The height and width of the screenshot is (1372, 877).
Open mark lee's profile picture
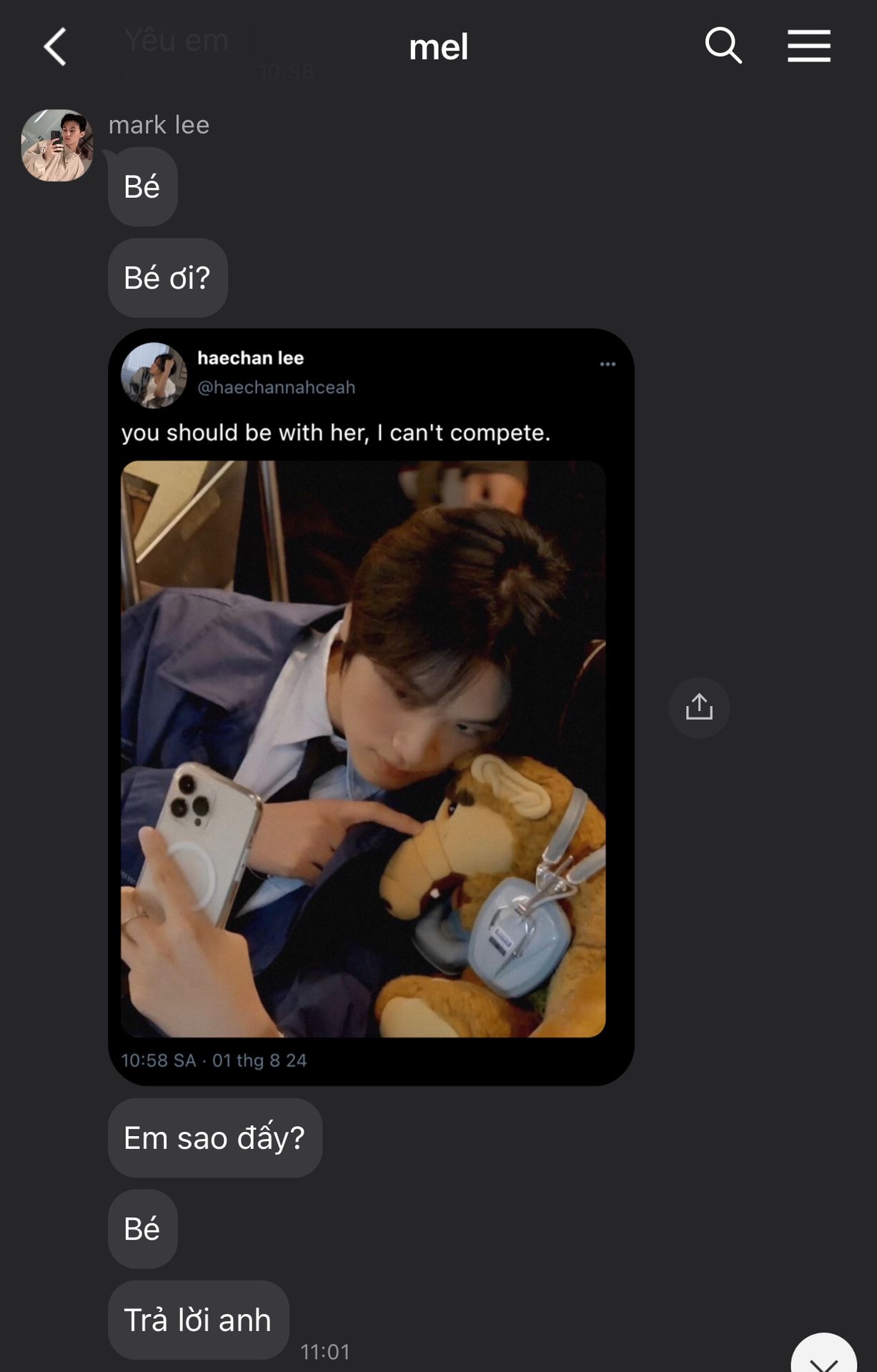click(x=57, y=145)
